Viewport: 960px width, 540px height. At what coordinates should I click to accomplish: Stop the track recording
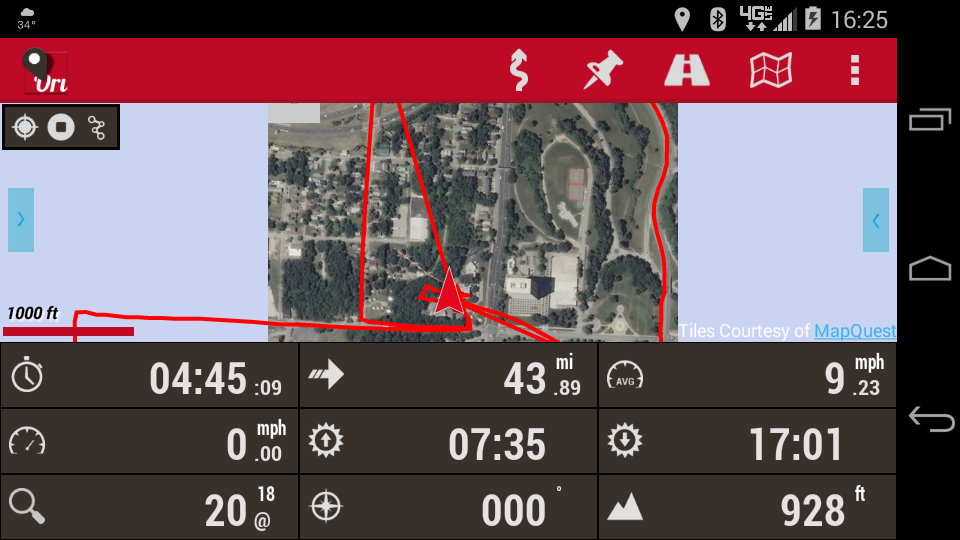61,127
